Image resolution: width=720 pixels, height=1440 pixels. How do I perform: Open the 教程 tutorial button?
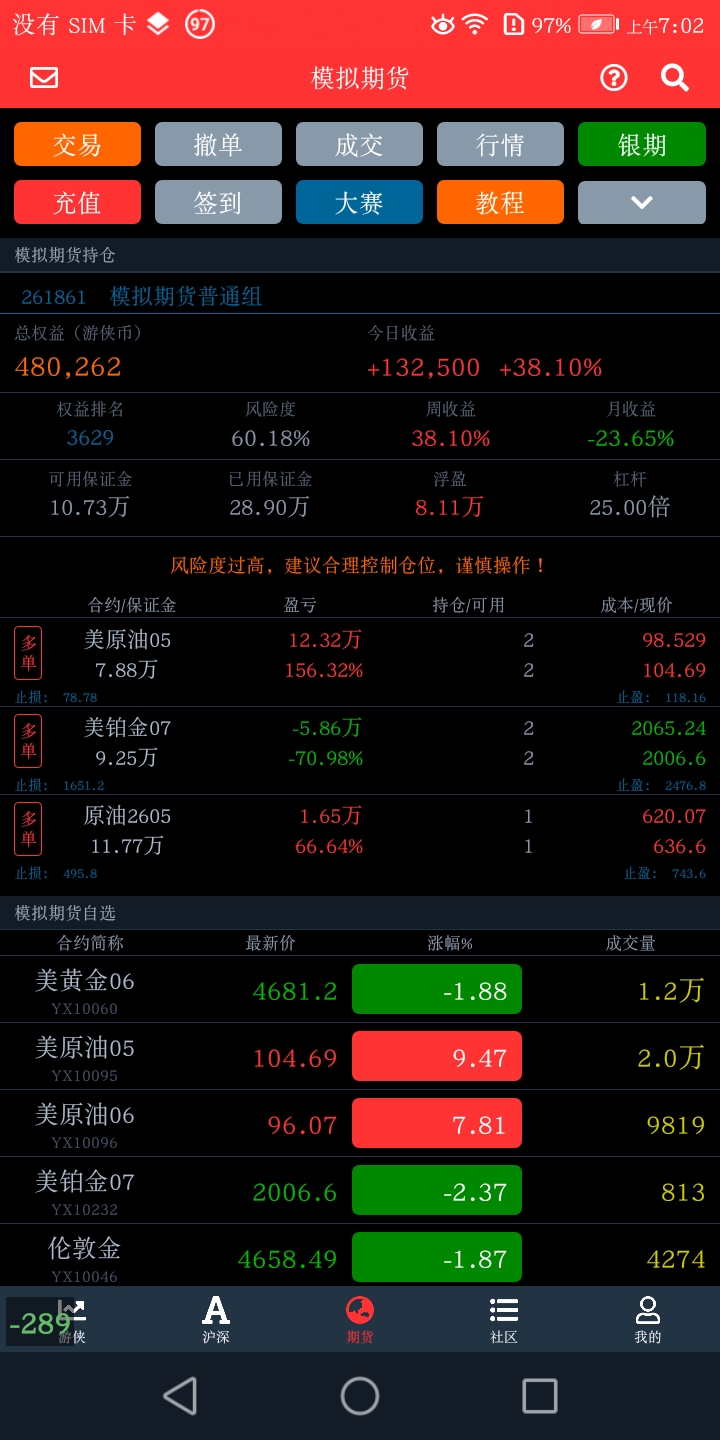click(x=500, y=202)
